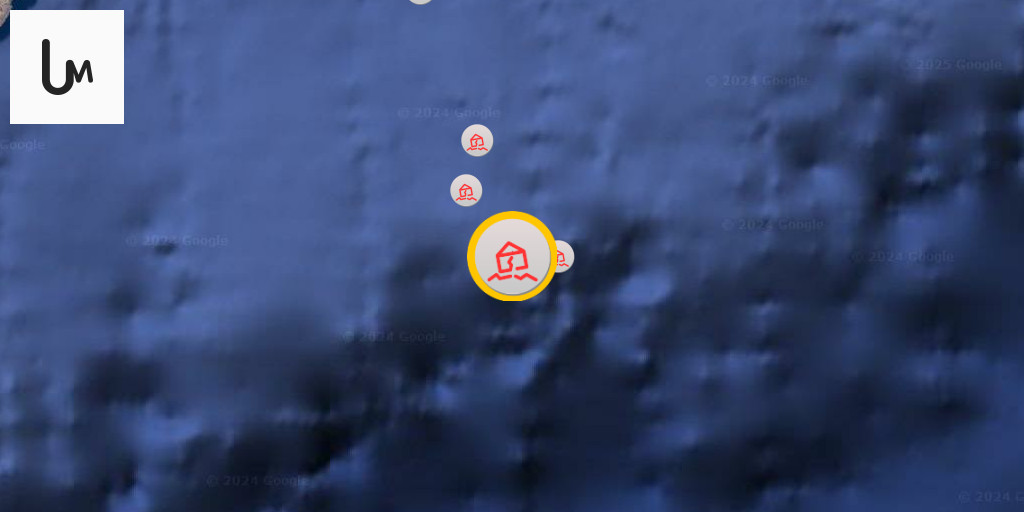The height and width of the screenshot is (512, 1024).
Task: Open the small earthquake marker directly above the highlighted one
Action: 466,190
